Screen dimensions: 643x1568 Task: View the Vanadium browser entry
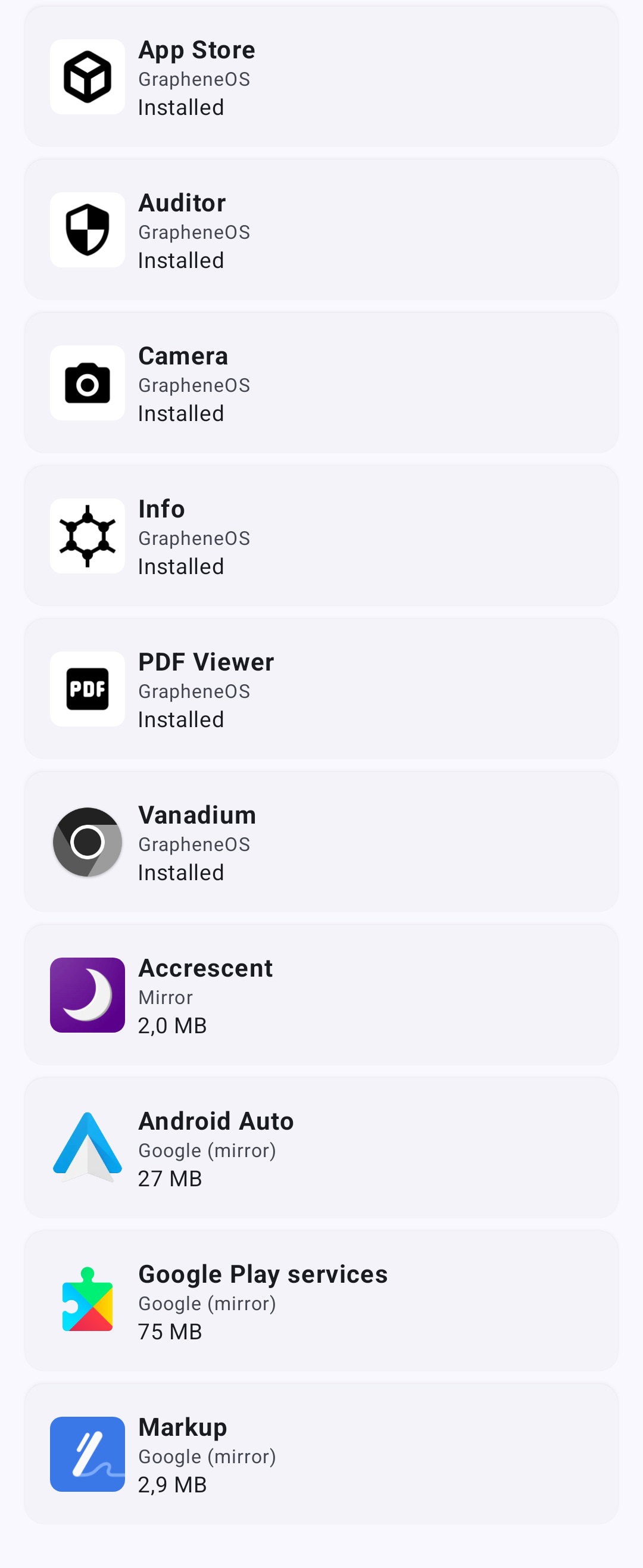[x=321, y=842]
